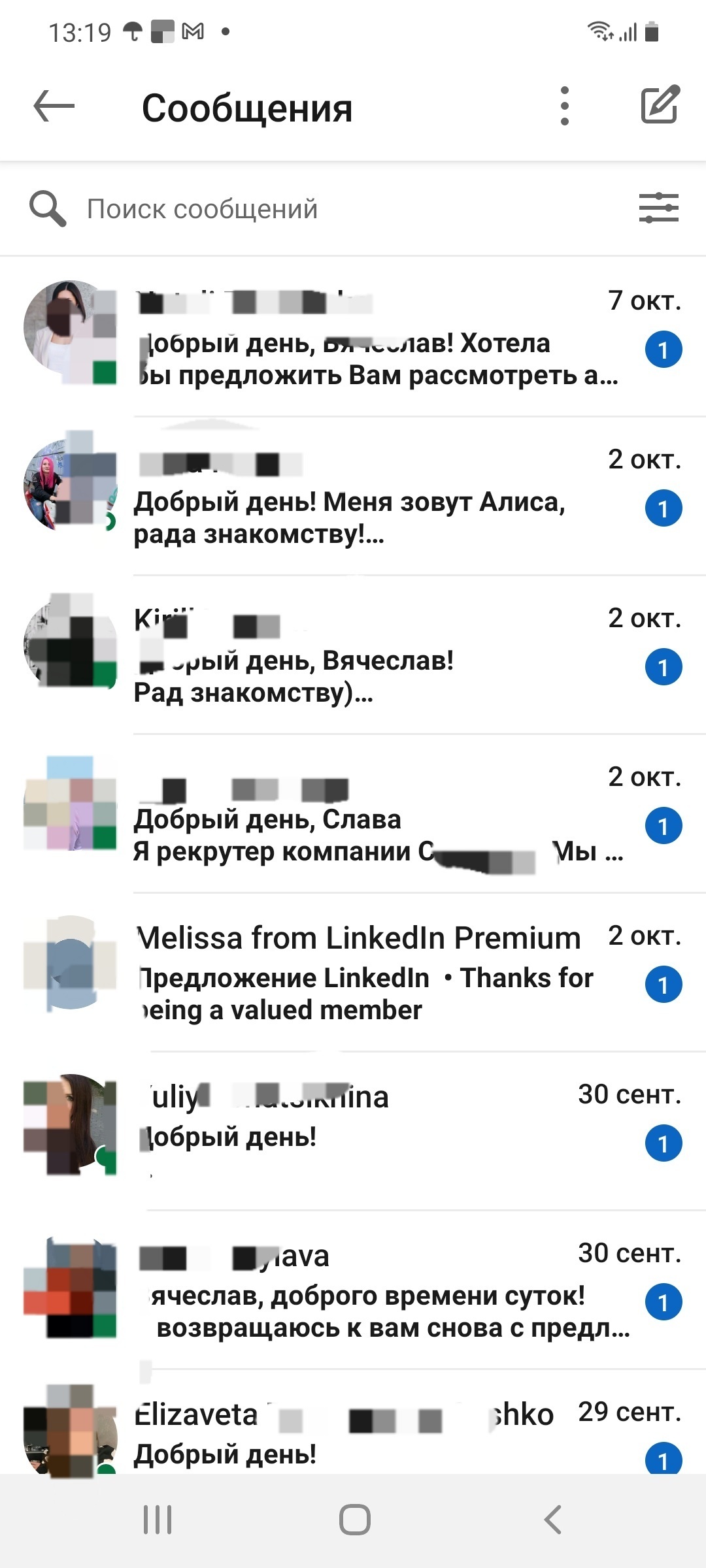Tap the system home button
This screenshot has height=1568, width=706.
(x=354, y=1520)
